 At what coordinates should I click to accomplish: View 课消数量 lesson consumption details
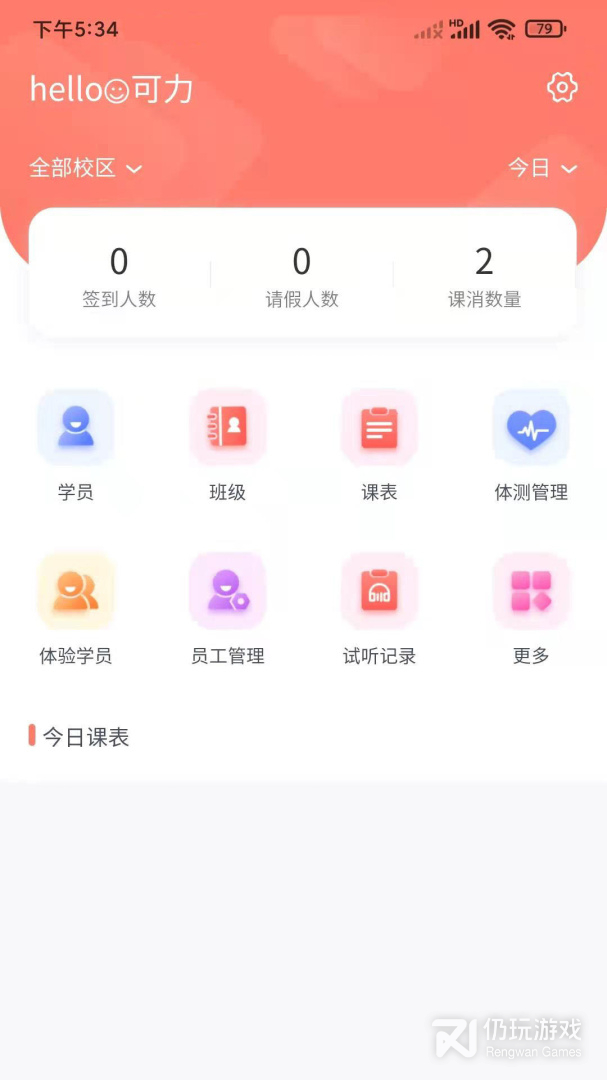pos(484,276)
